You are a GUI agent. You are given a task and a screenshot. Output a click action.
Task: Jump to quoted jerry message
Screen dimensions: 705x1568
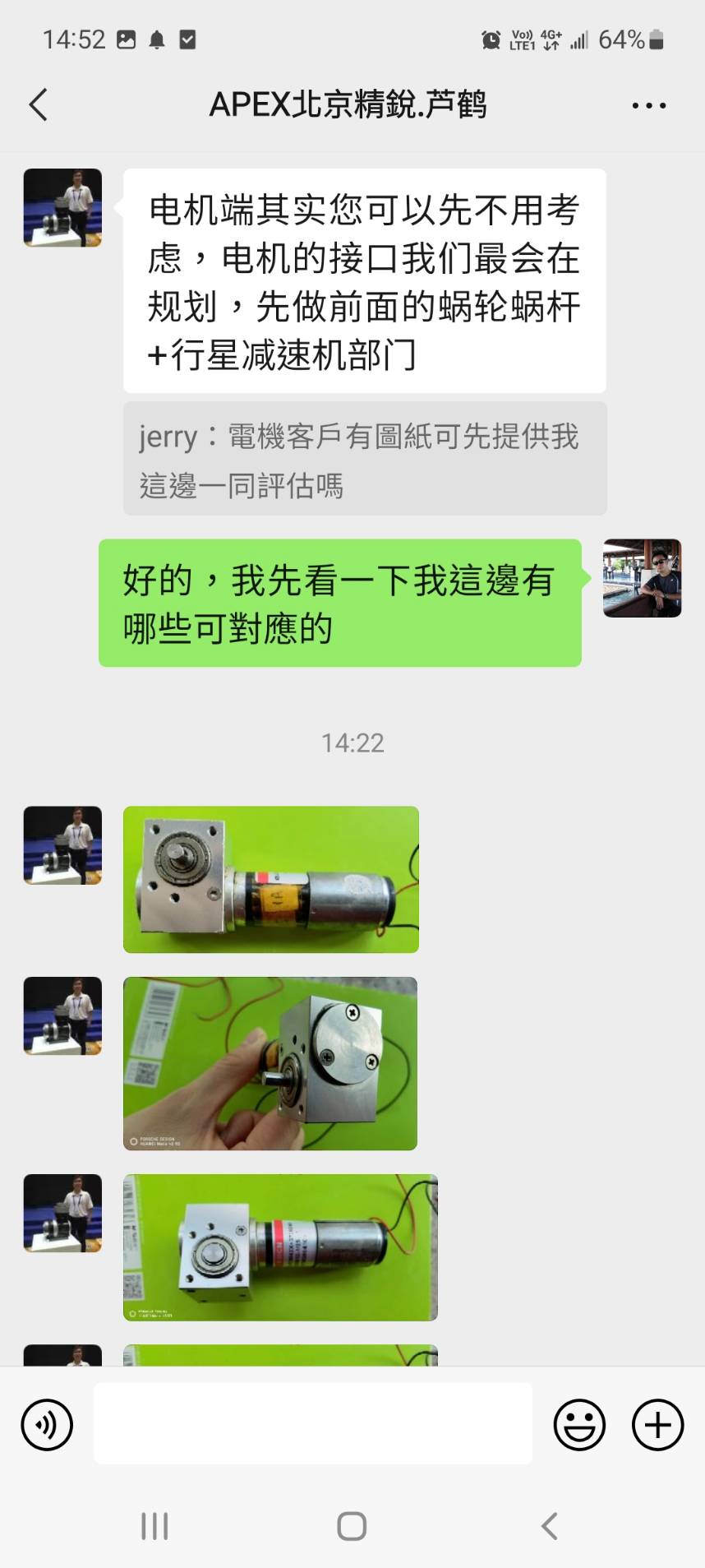[364, 459]
